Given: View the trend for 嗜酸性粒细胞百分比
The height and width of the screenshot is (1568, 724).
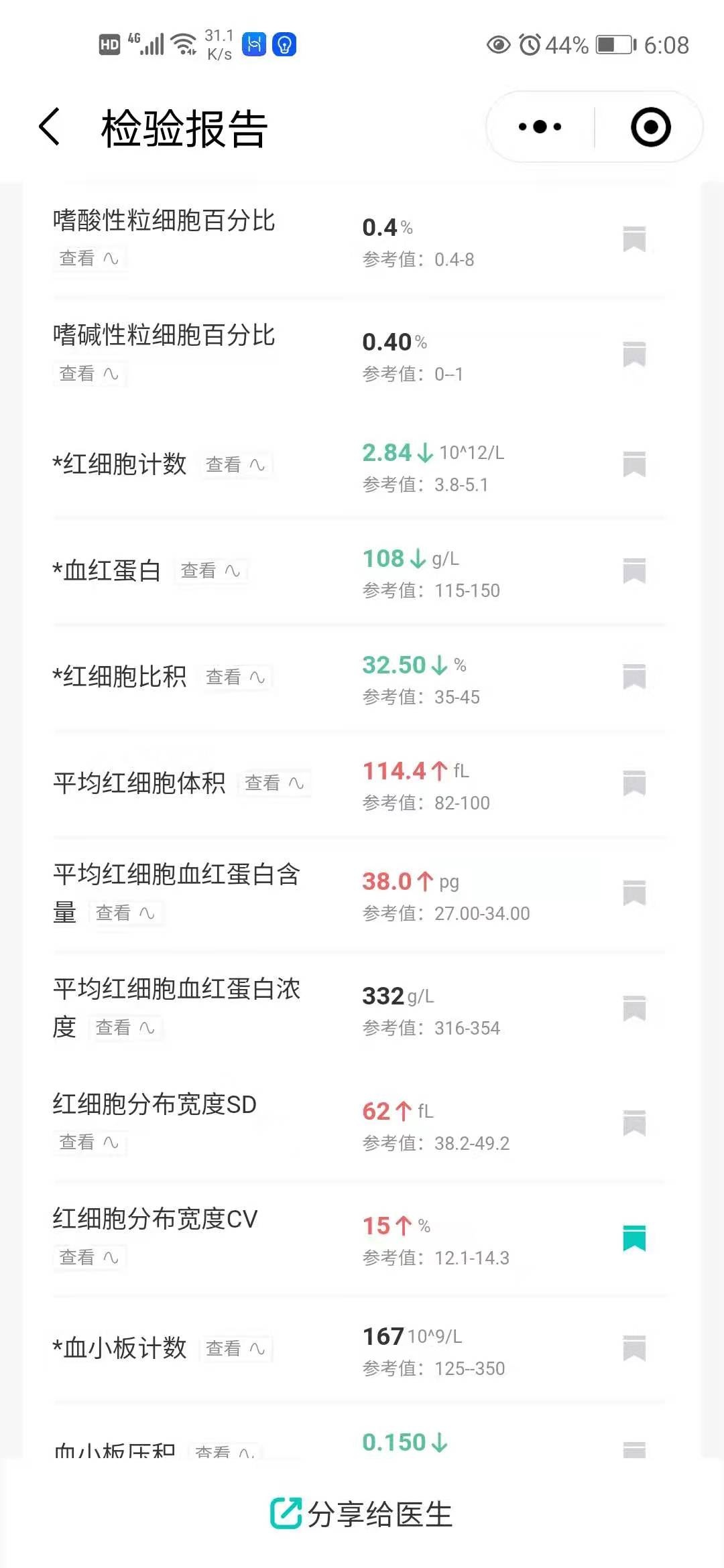Looking at the screenshot, I should [89, 259].
